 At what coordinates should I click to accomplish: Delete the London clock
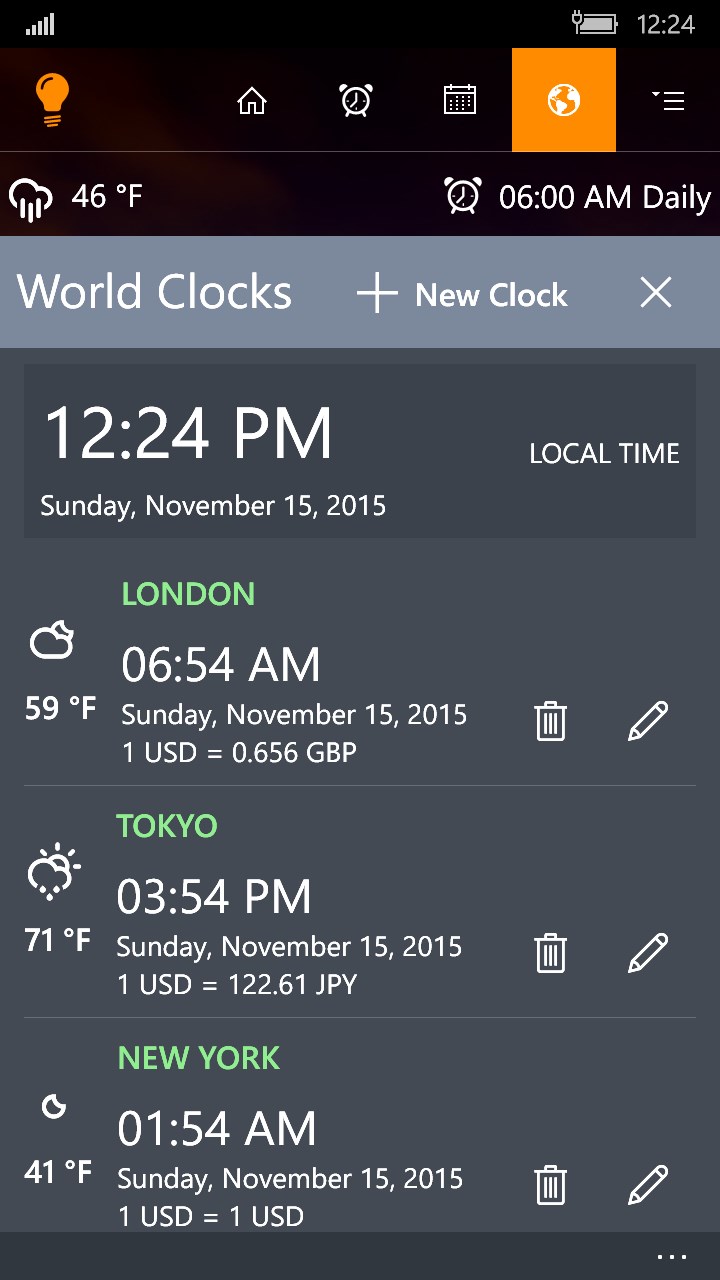[x=551, y=721]
